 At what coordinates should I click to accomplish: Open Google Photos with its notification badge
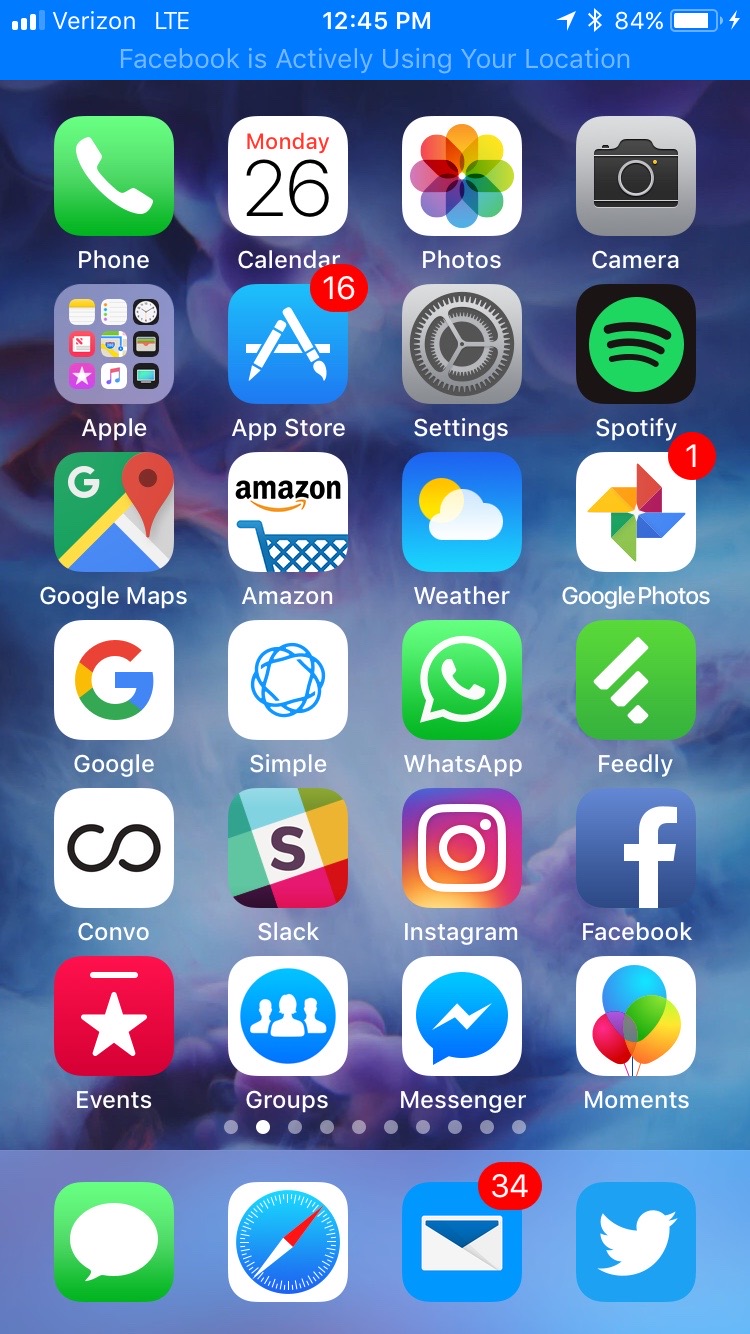click(636, 512)
